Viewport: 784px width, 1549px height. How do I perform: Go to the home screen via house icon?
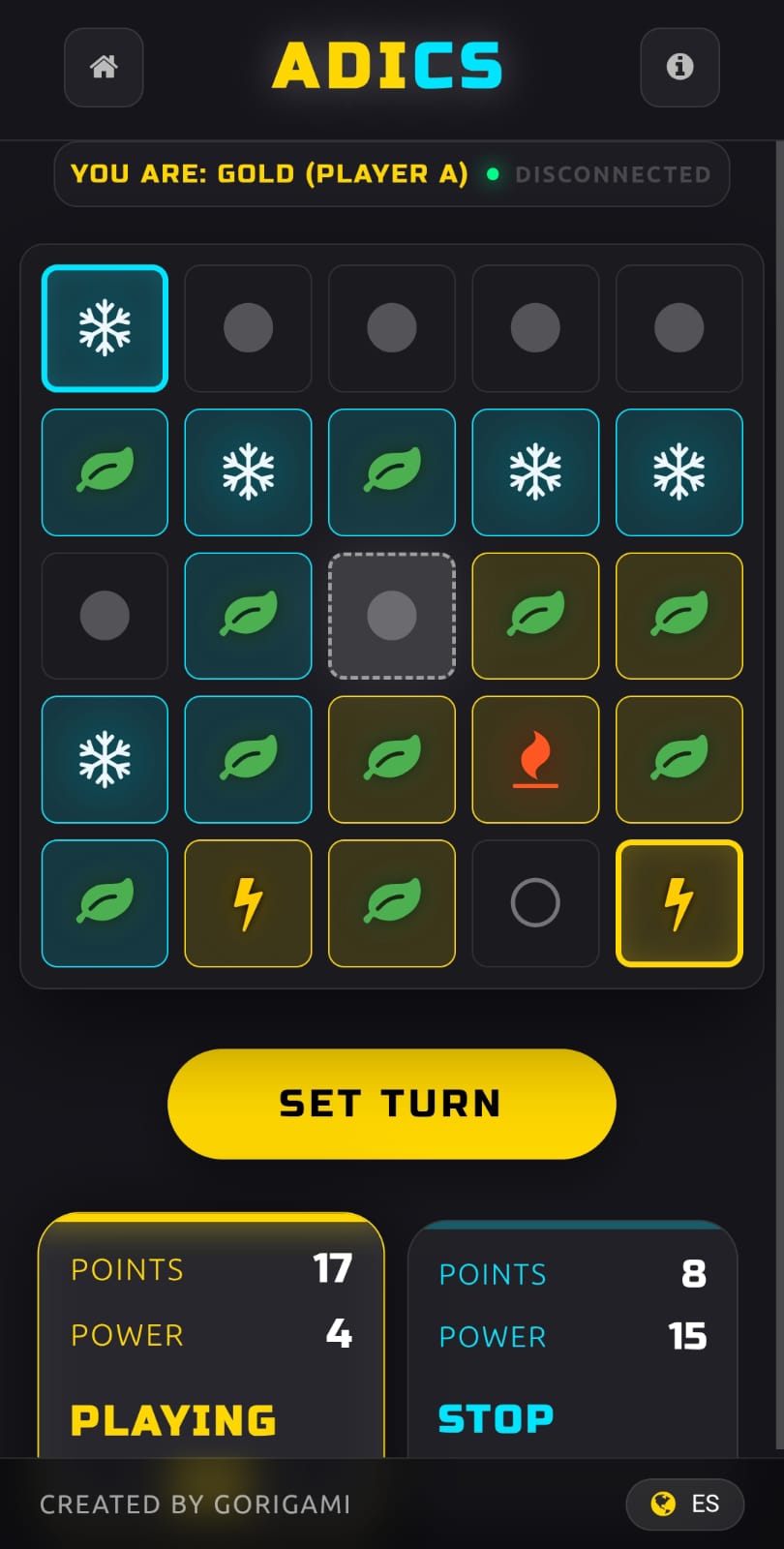(x=104, y=67)
